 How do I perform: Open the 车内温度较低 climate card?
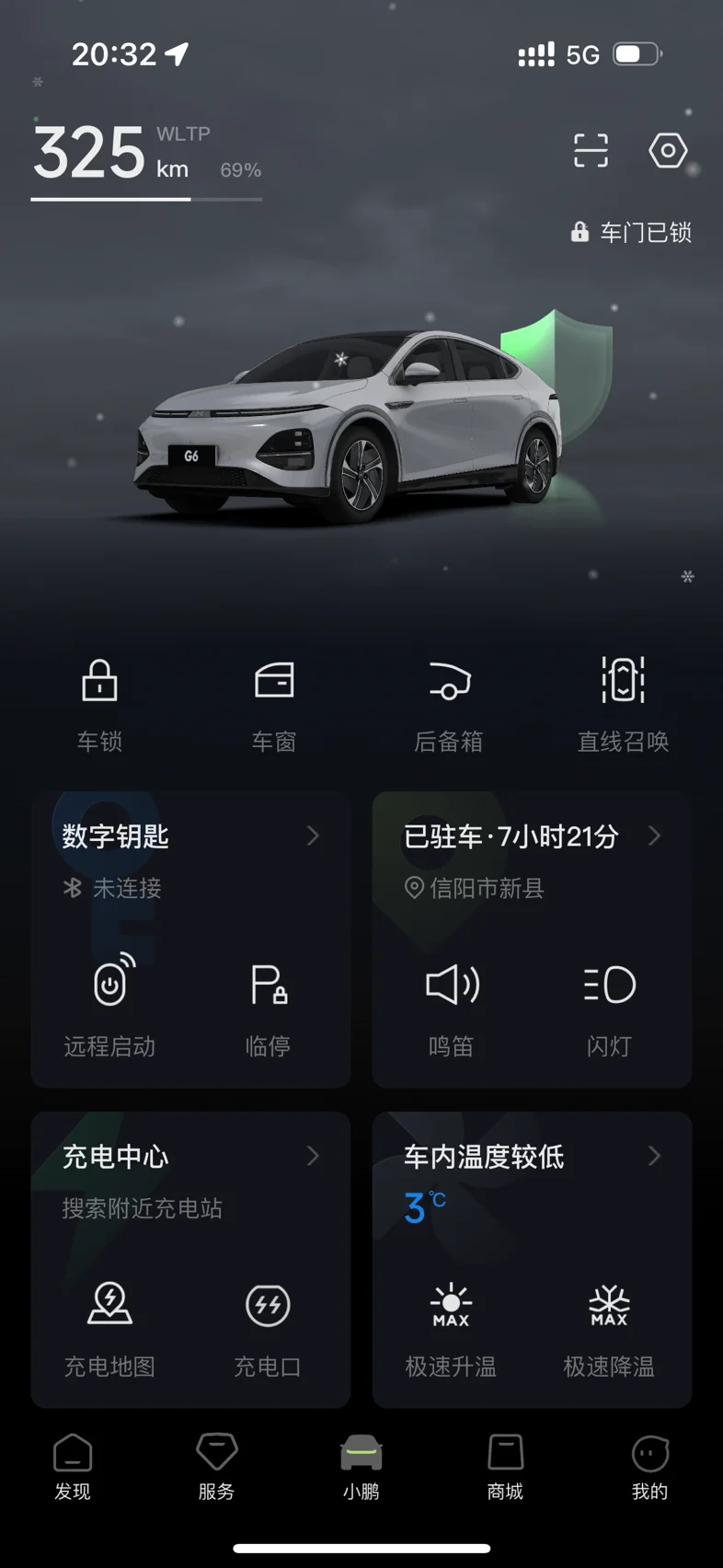(532, 1179)
